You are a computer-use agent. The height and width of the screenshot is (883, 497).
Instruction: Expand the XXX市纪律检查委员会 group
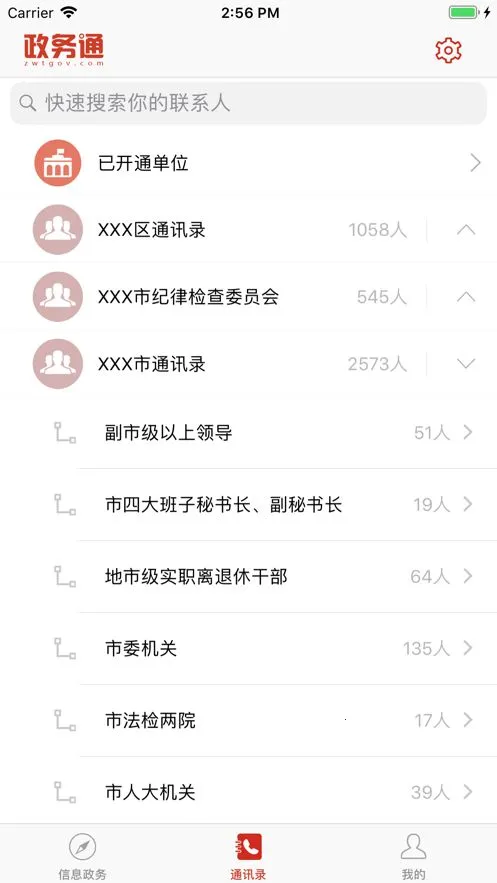[248, 297]
